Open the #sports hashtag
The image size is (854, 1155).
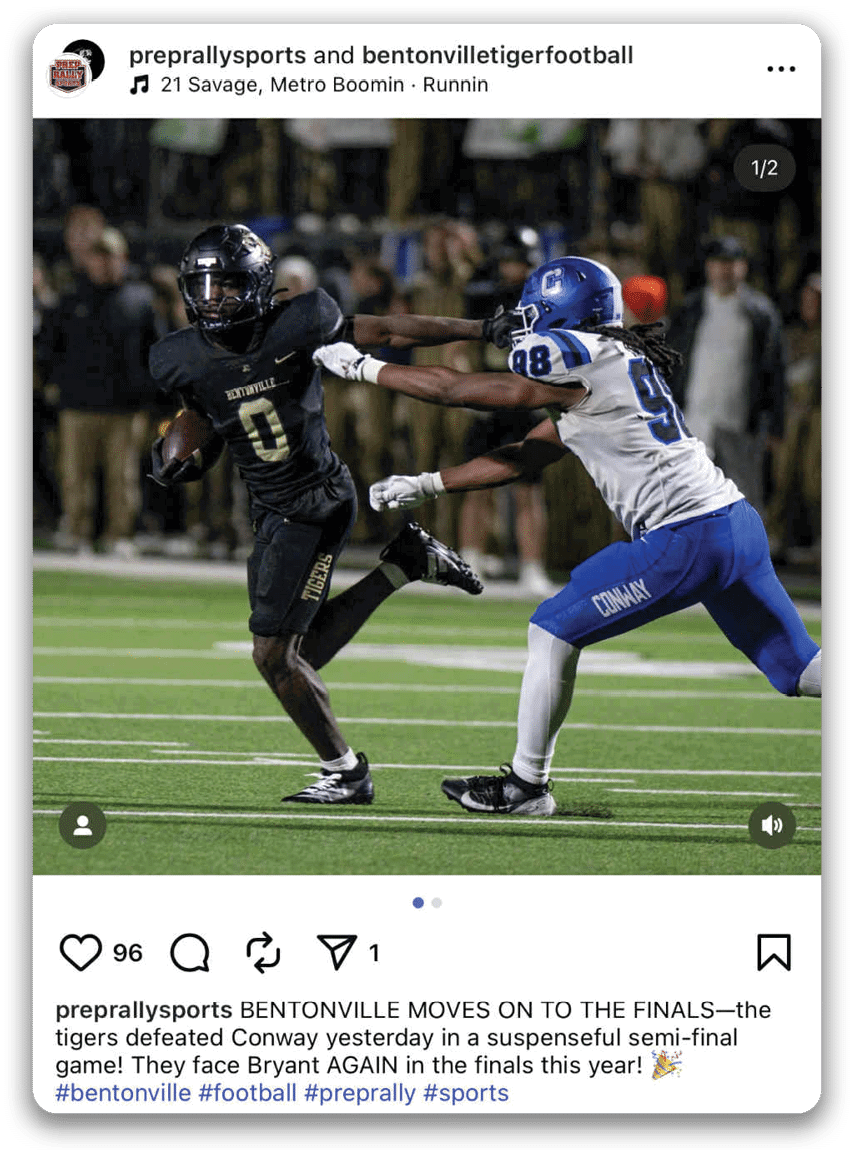[466, 1093]
